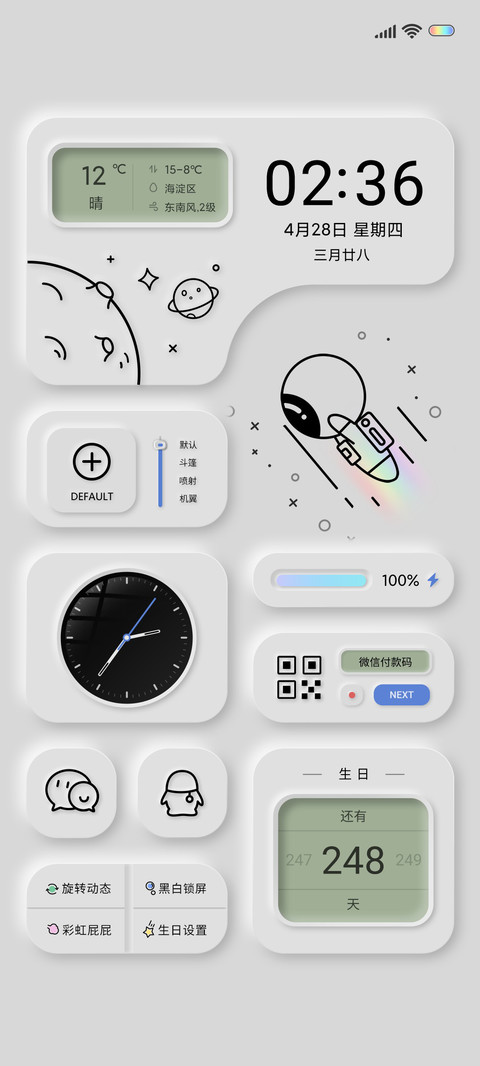The height and width of the screenshot is (1066, 480).
Task: Open 微信付款码 payment code
Action: pos(385,661)
